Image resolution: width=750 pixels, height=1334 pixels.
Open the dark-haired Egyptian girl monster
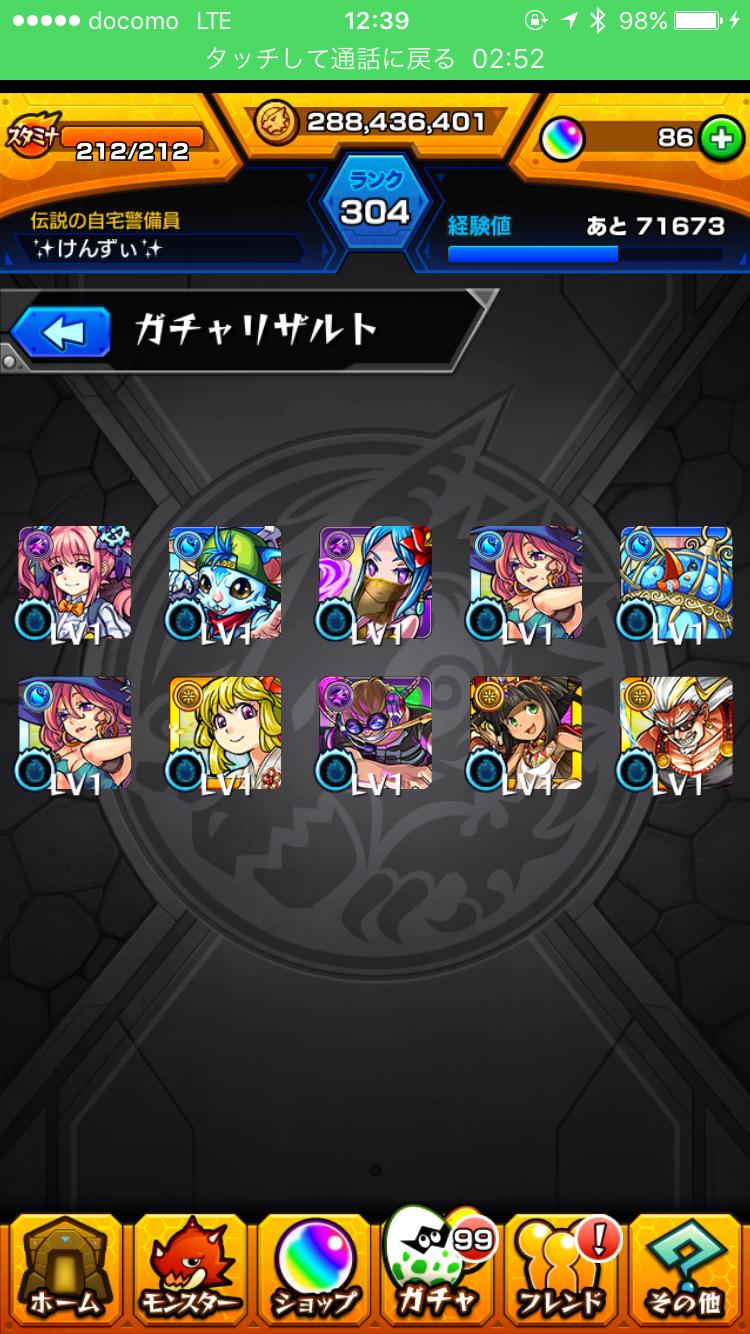click(526, 733)
